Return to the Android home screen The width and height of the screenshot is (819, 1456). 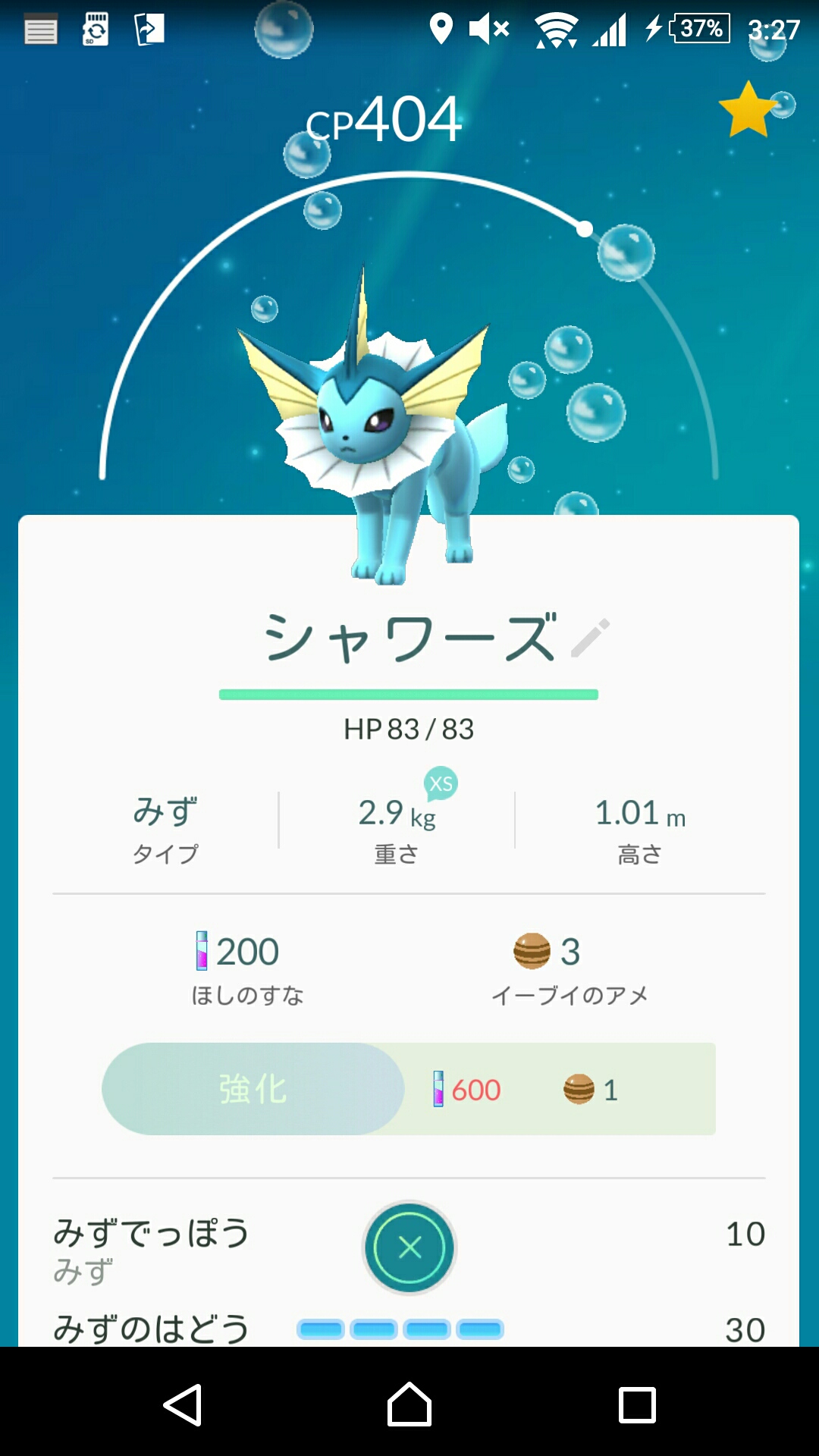click(409, 1404)
